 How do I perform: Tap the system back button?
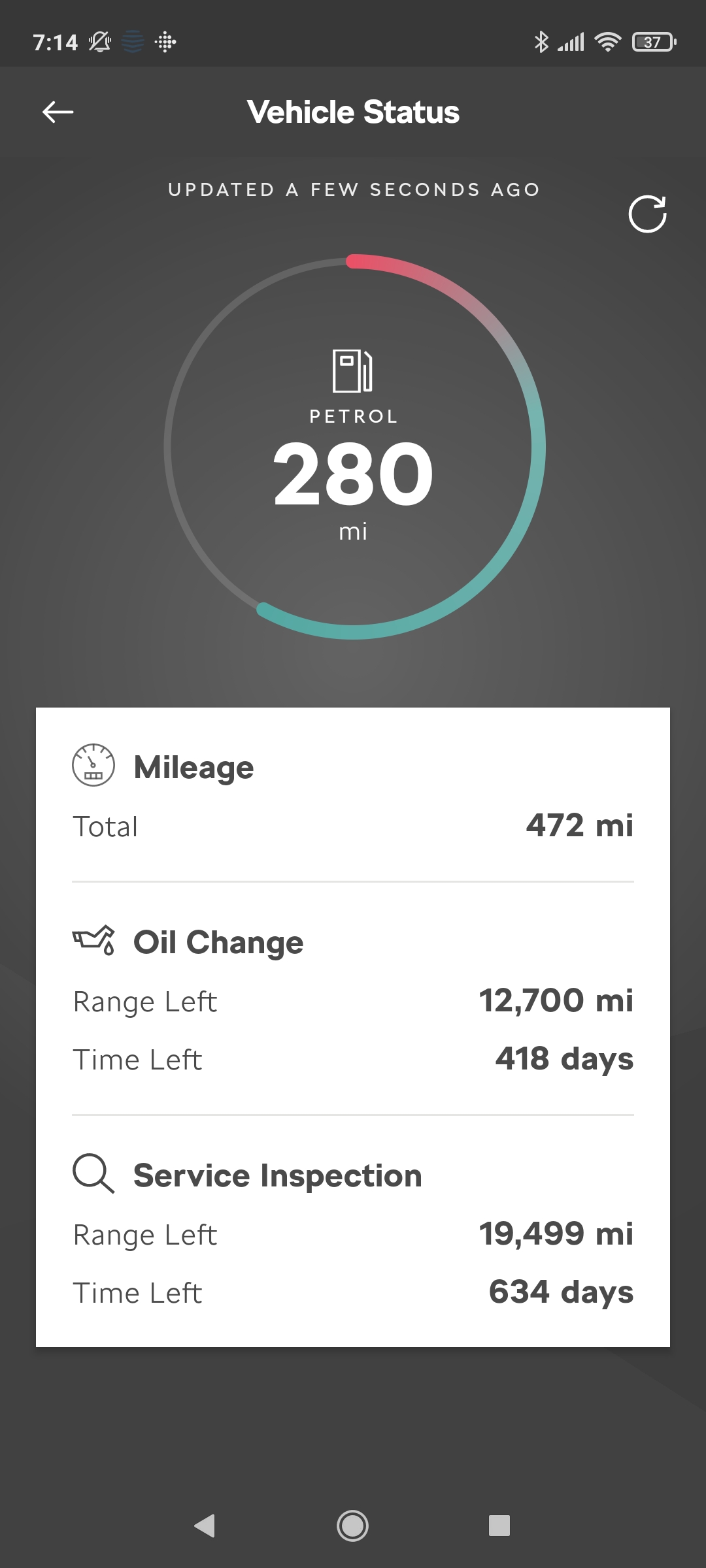pyautogui.click(x=205, y=1526)
